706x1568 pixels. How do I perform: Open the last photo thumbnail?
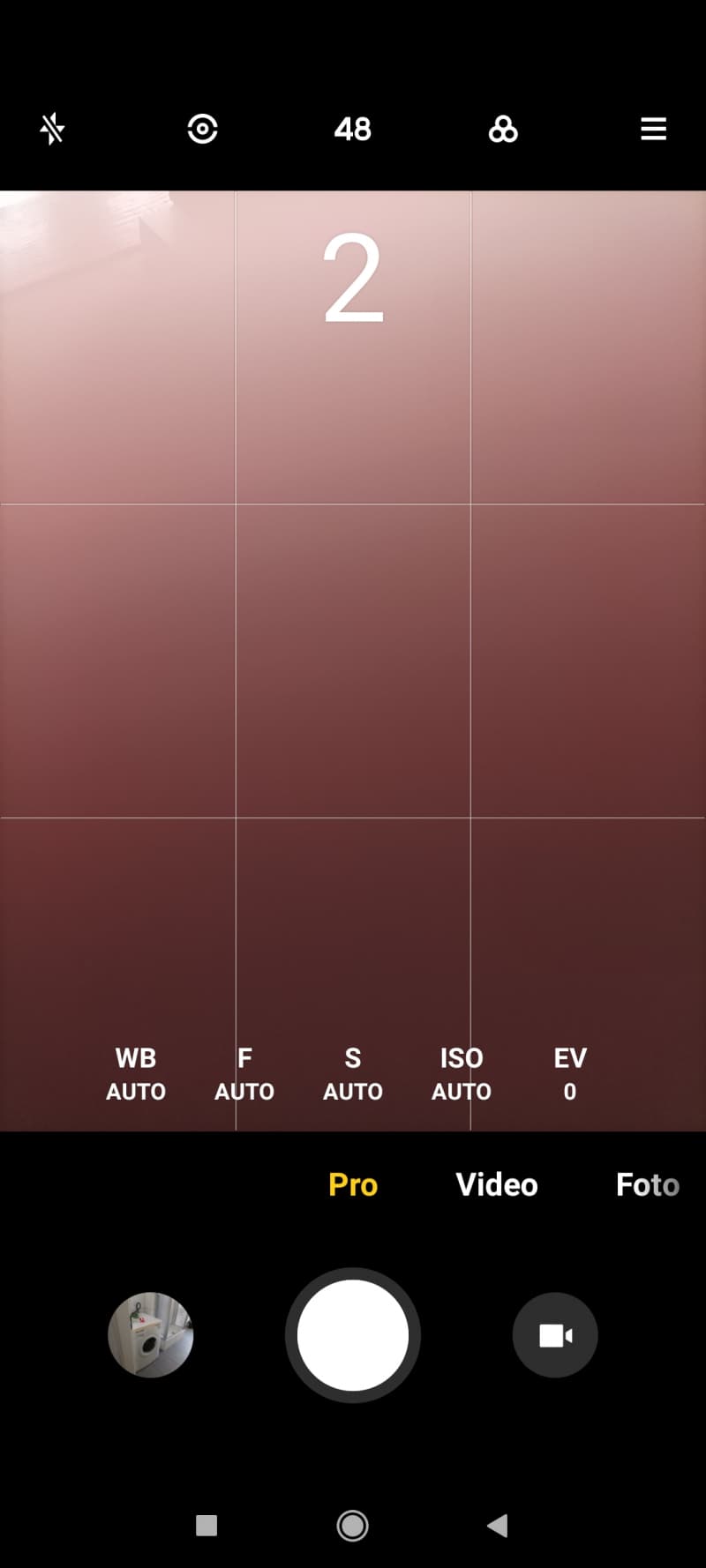150,1334
